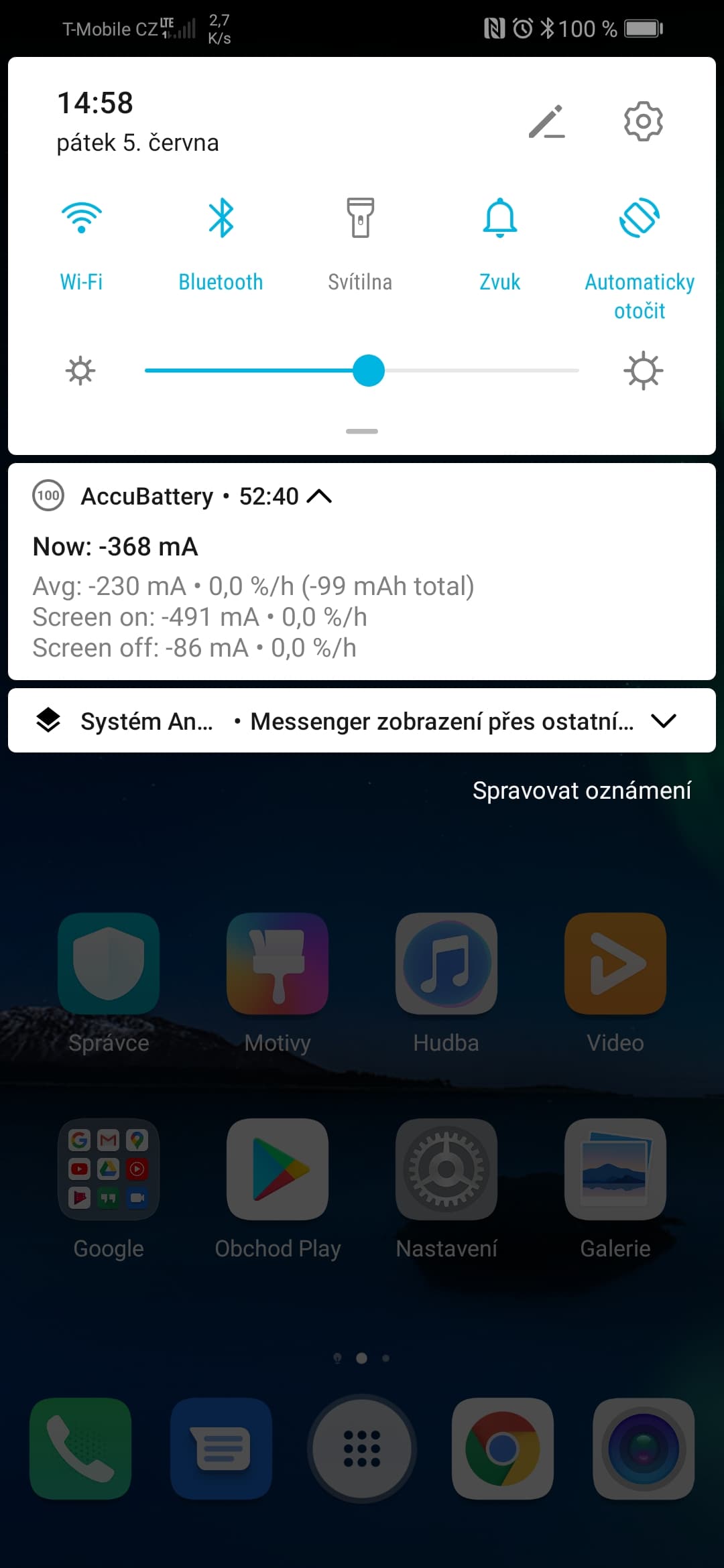This screenshot has width=724, height=1568.
Task: Open the settings gear icon
Action: click(x=643, y=121)
